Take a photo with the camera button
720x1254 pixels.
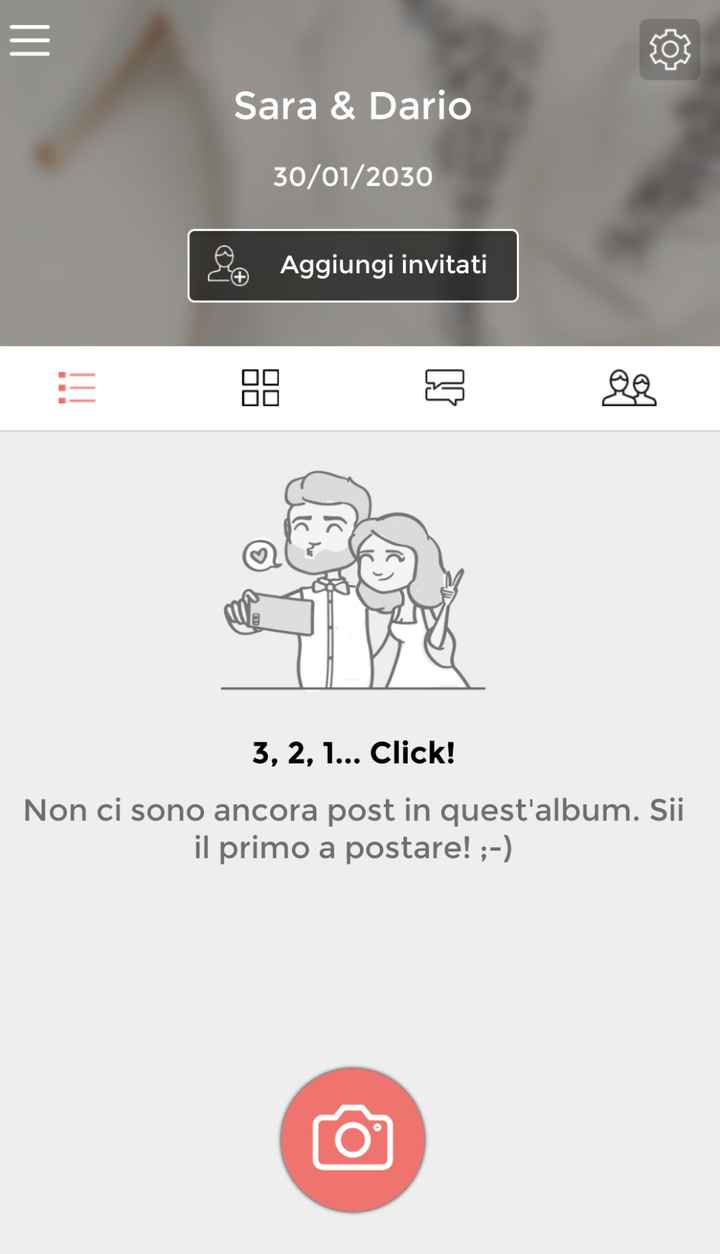coord(353,1139)
